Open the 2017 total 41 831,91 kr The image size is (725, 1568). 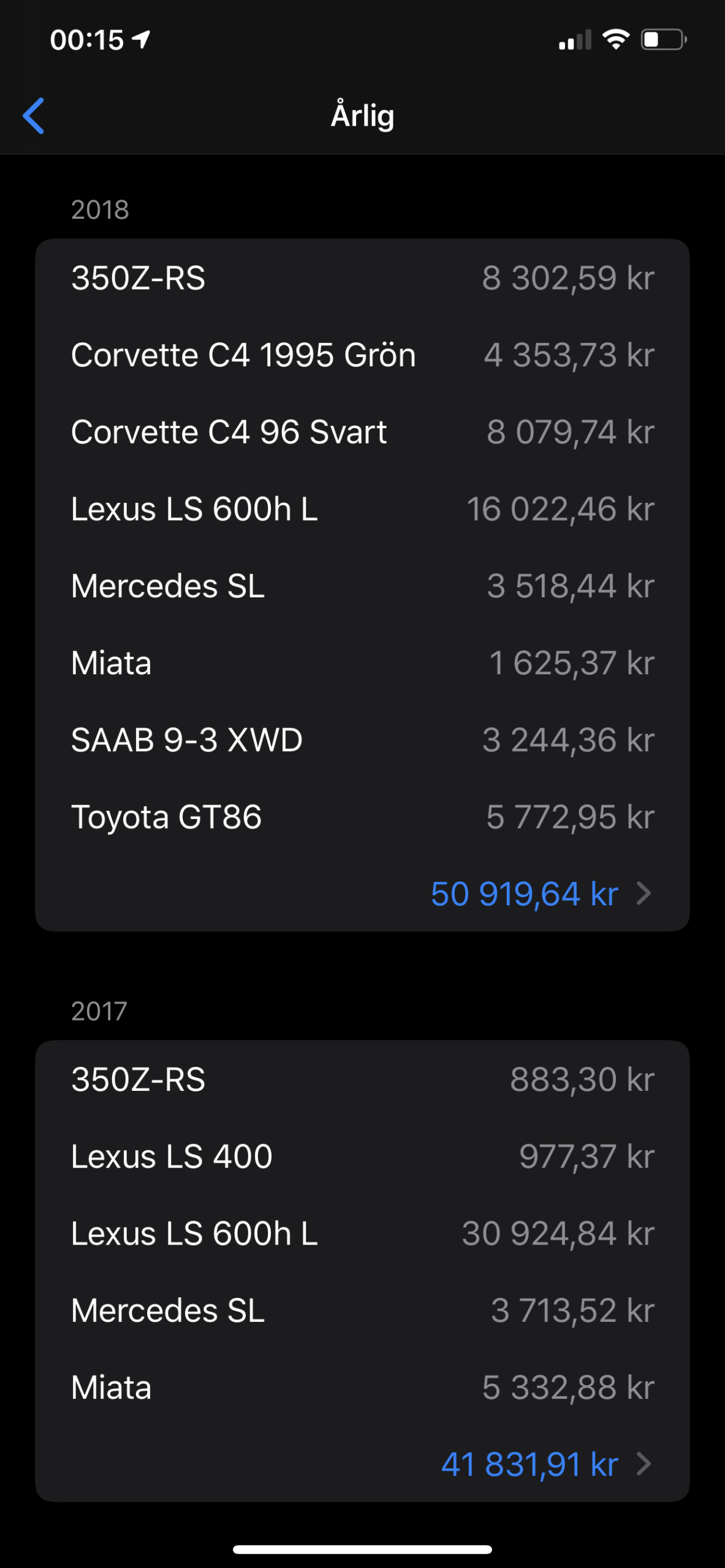pyautogui.click(x=362, y=1463)
